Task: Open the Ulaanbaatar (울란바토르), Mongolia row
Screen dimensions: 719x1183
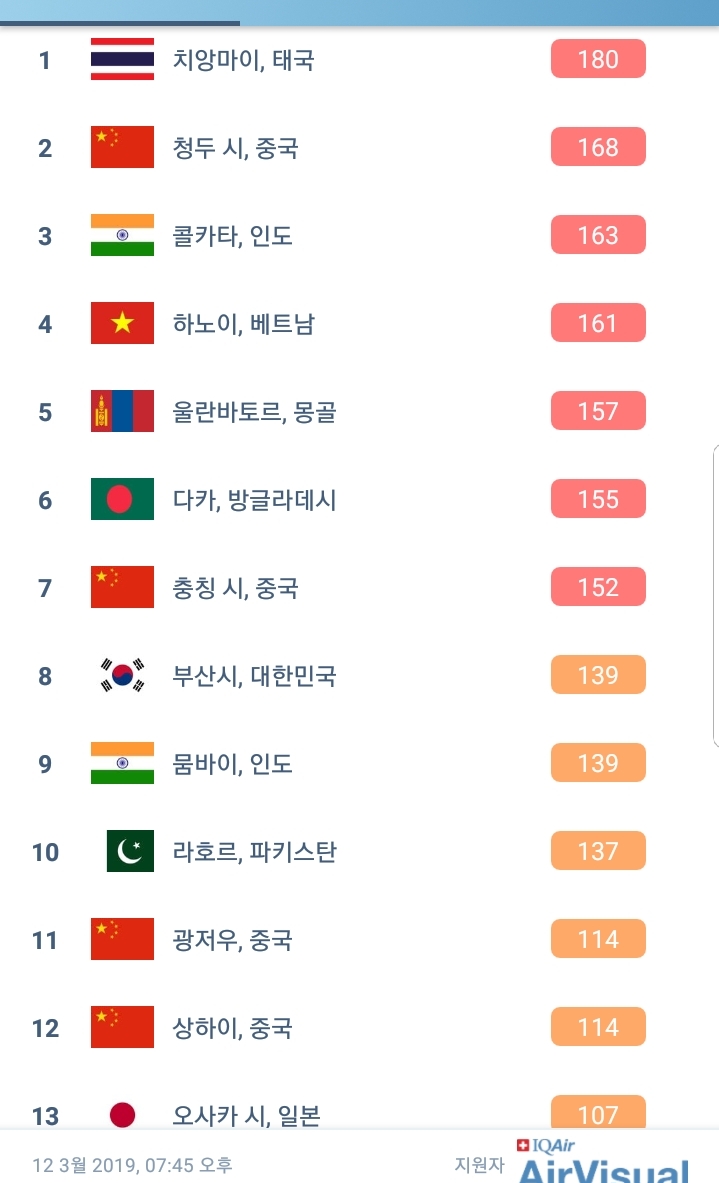Action: [254, 412]
